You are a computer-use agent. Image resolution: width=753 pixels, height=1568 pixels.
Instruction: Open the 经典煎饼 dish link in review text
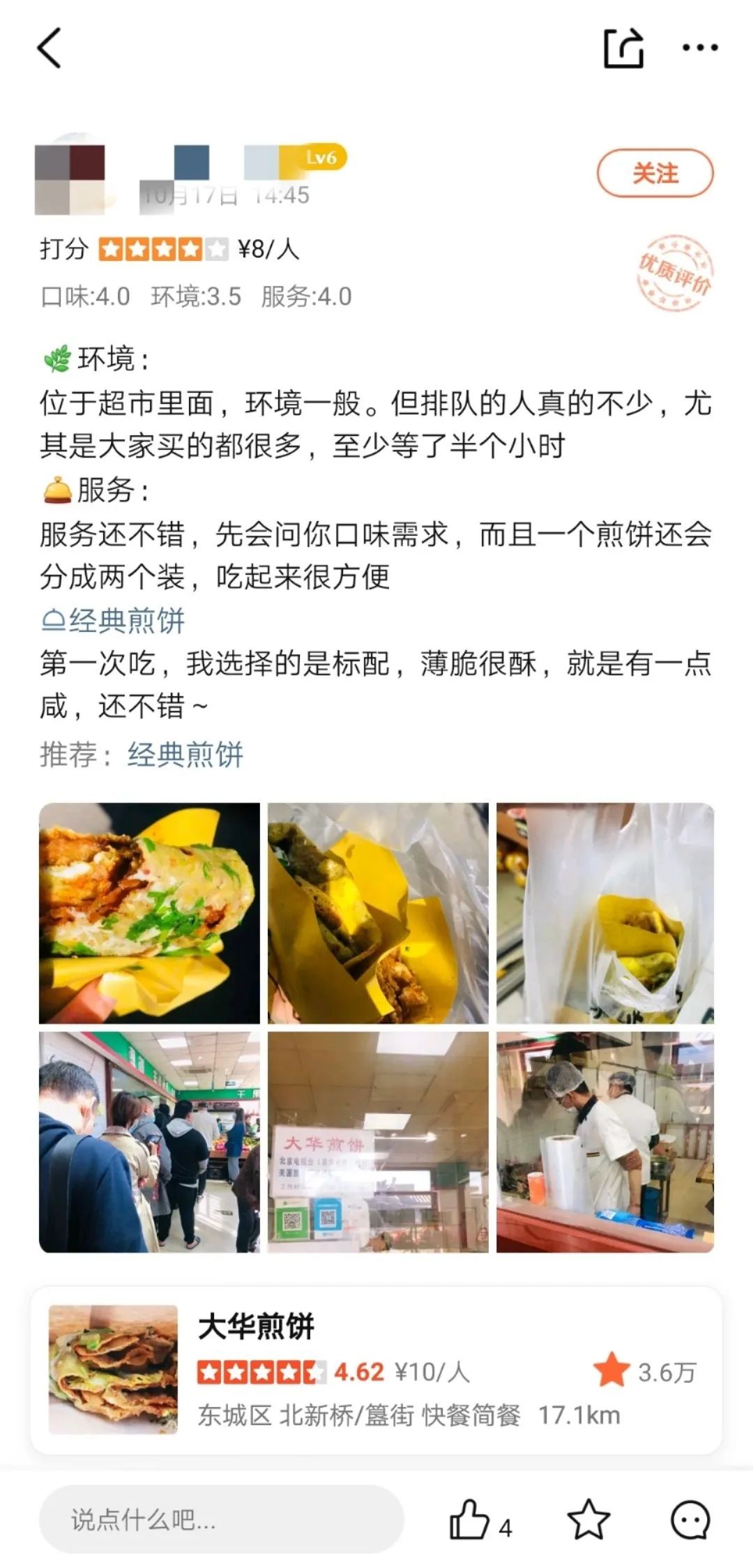point(113,620)
